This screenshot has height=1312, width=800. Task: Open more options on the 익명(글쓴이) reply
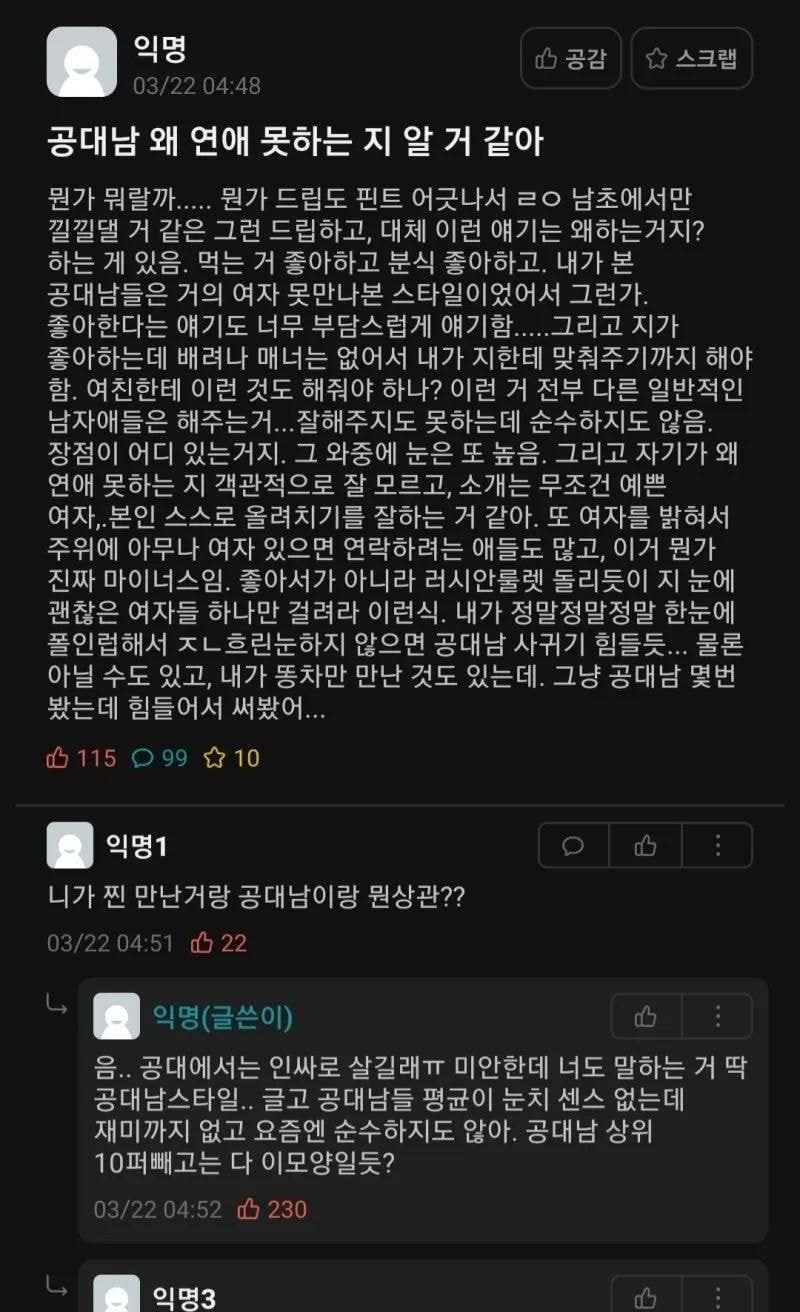point(718,1018)
